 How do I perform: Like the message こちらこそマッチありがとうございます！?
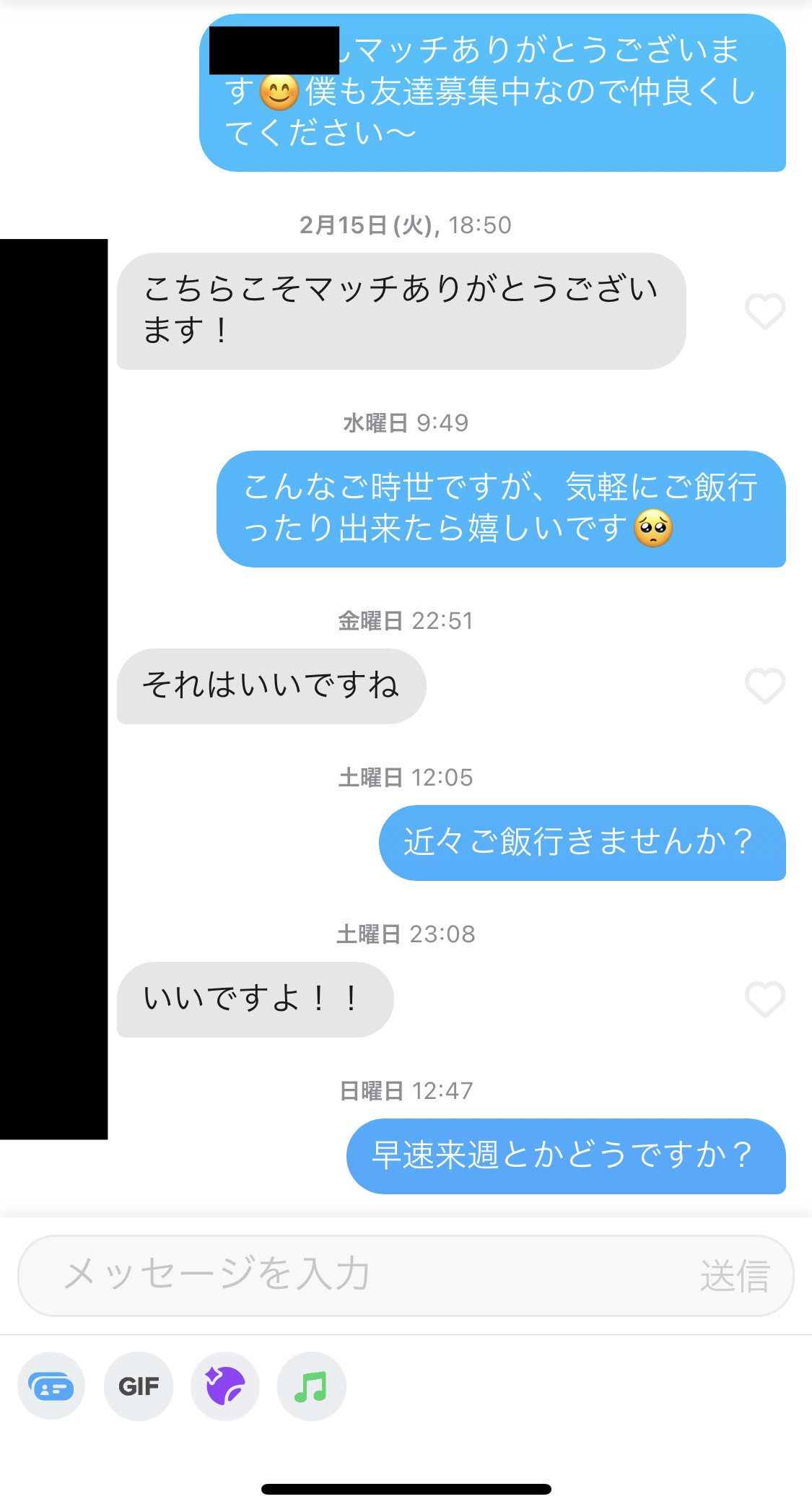point(764,312)
